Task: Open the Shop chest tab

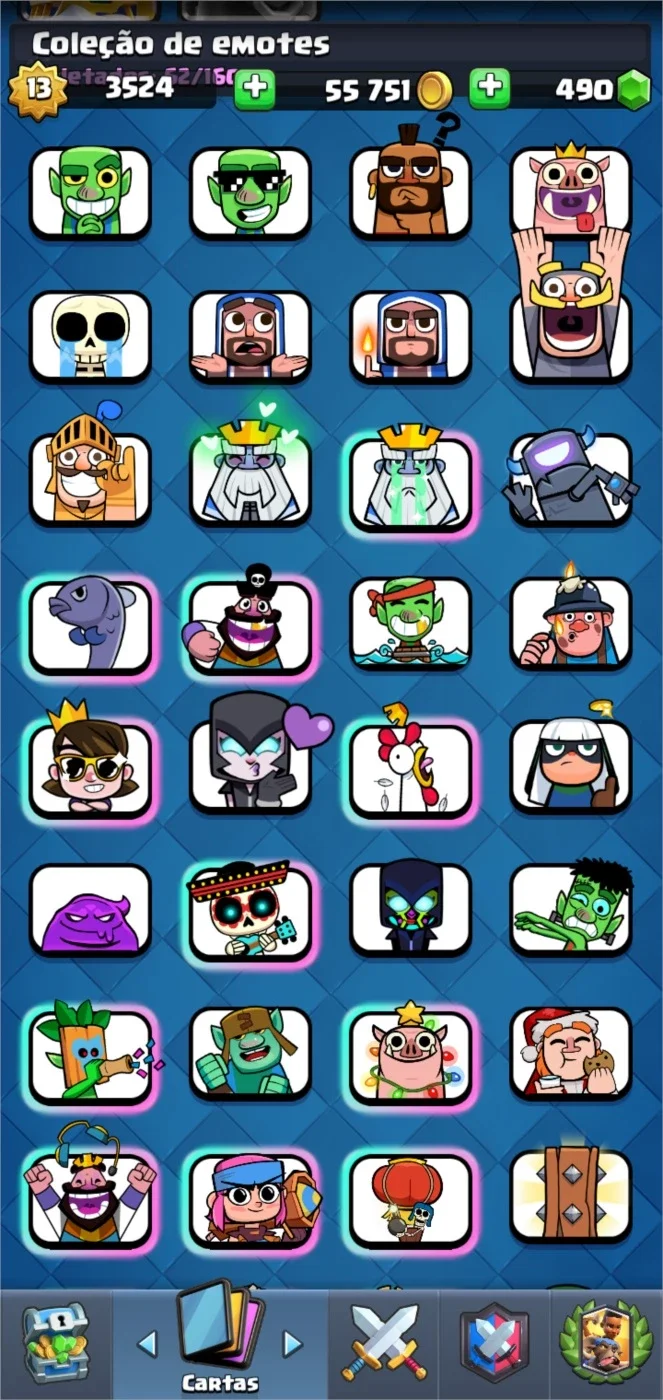Action: point(55,1342)
